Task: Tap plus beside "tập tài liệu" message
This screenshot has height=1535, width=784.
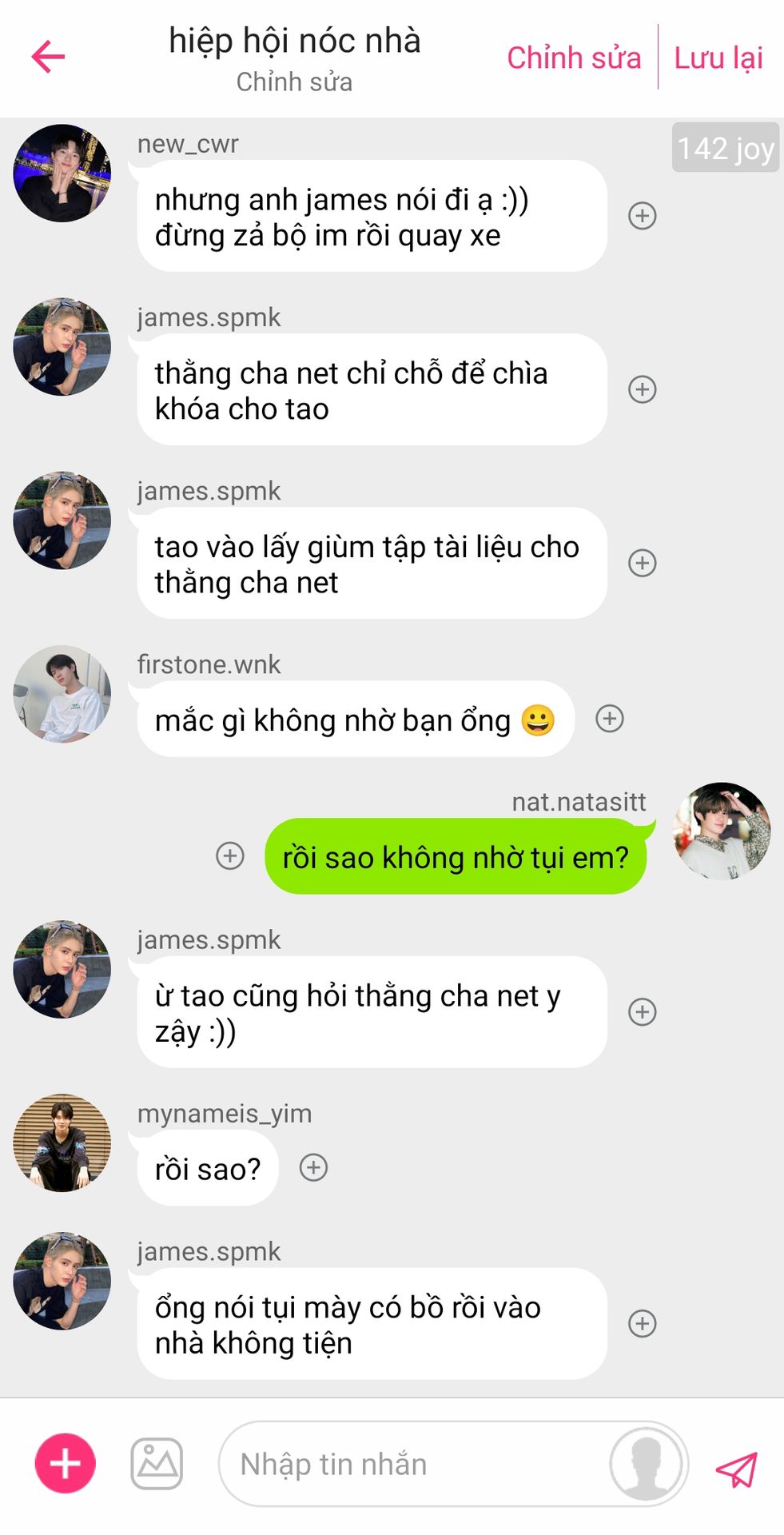Action: tap(642, 563)
